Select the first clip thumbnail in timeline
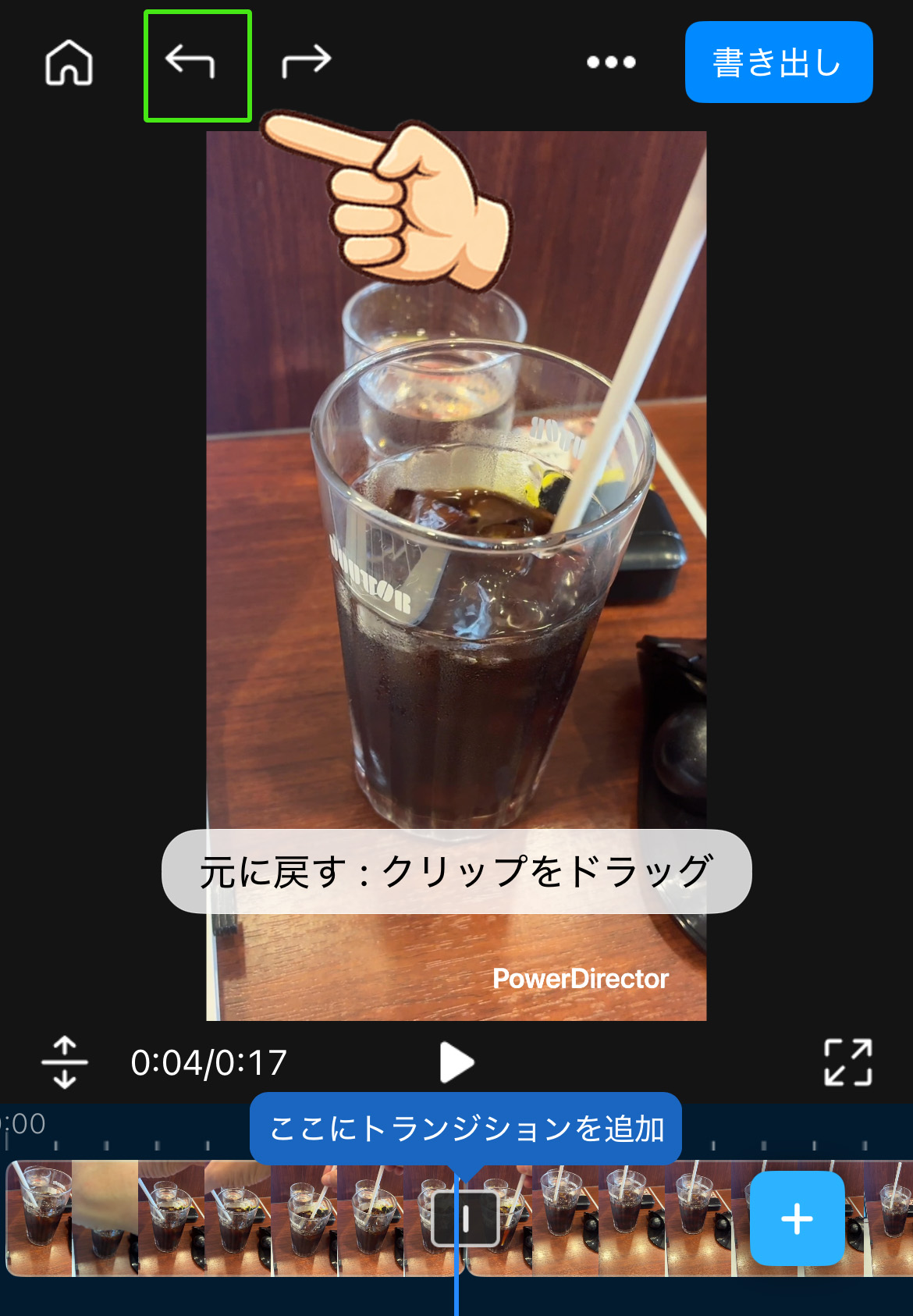The height and width of the screenshot is (1316, 913). click(x=35, y=1218)
